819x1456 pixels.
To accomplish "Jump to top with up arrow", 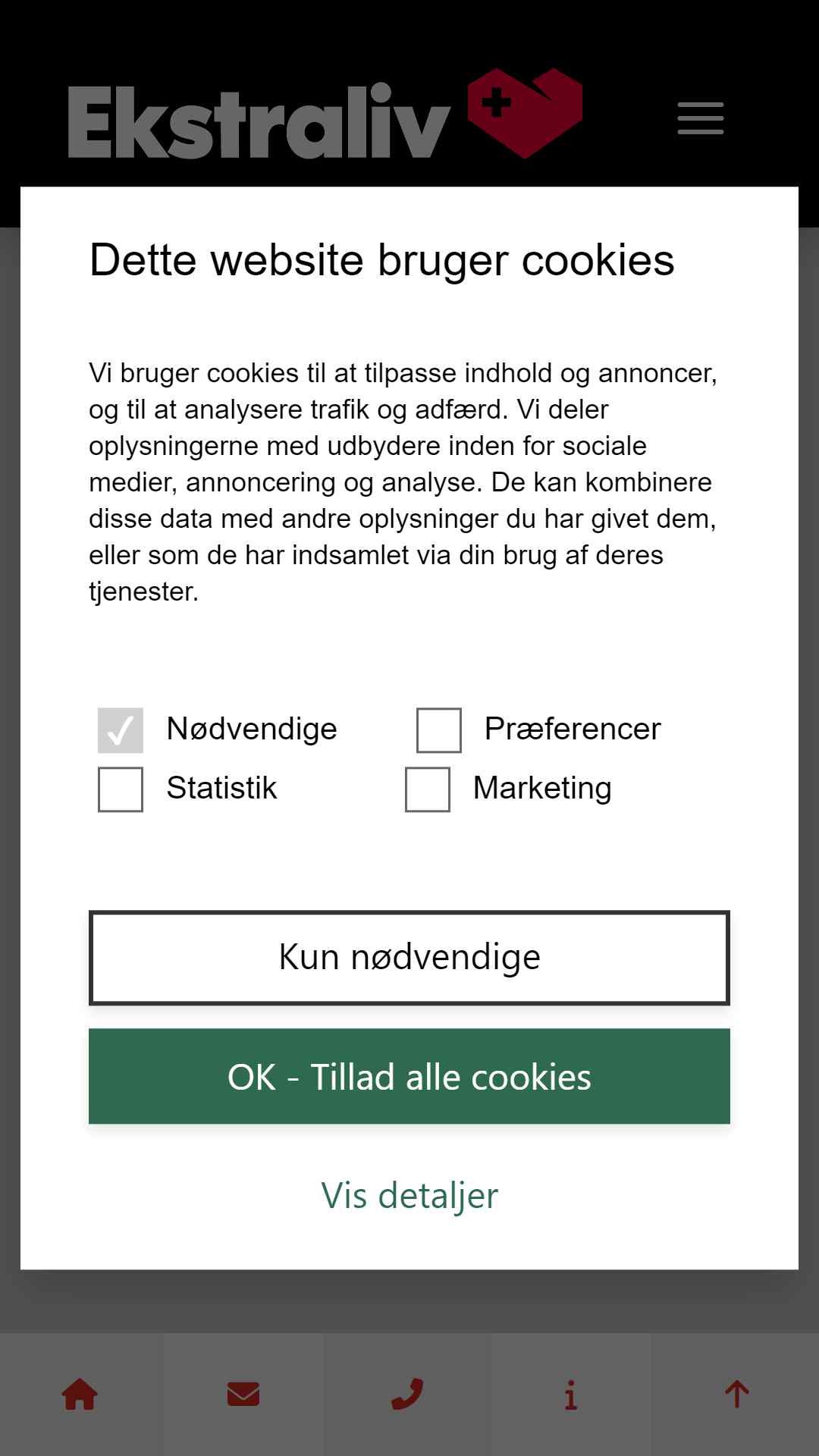I will coord(736,1394).
